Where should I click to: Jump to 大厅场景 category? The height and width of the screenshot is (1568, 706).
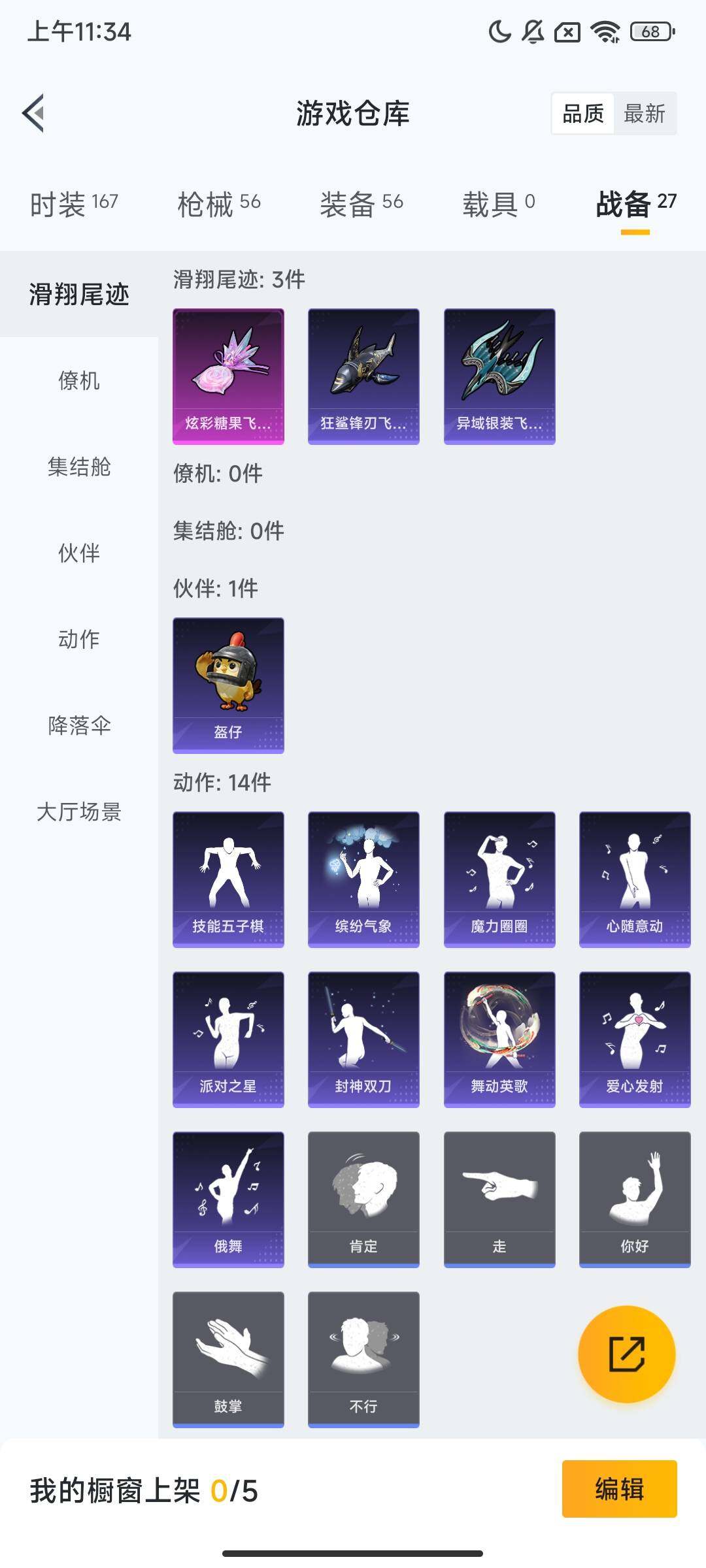click(x=79, y=811)
